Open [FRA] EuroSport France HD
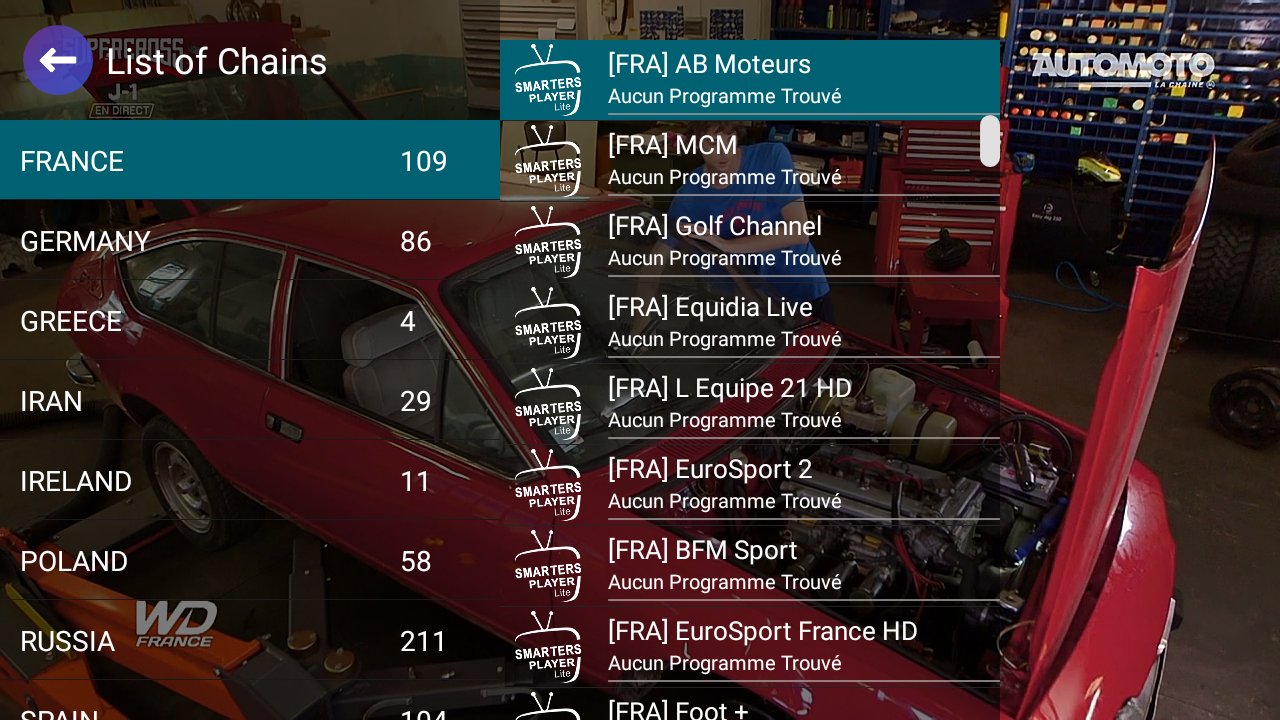 point(750,647)
